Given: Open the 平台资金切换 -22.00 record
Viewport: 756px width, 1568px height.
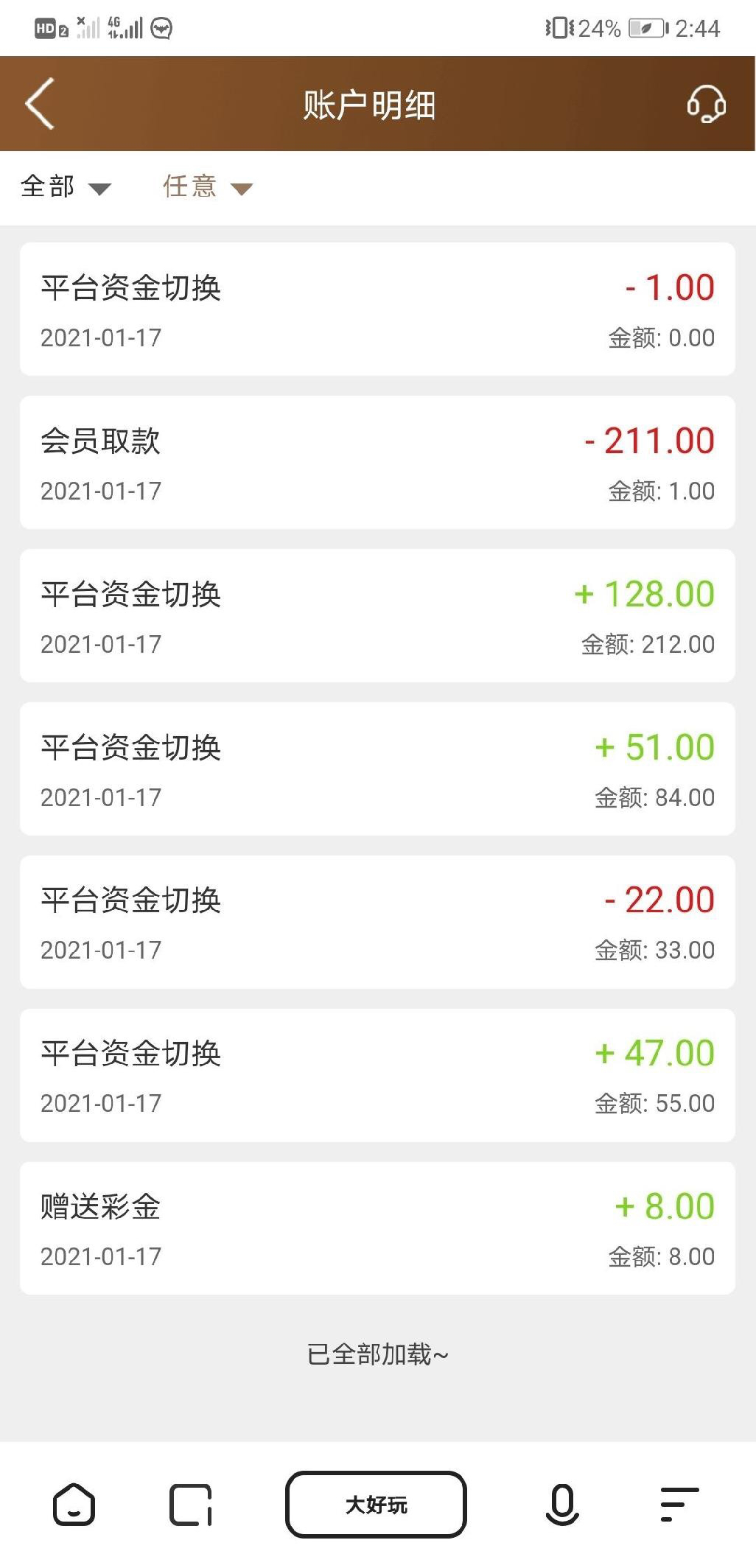Looking at the screenshot, I should (377, 923).
